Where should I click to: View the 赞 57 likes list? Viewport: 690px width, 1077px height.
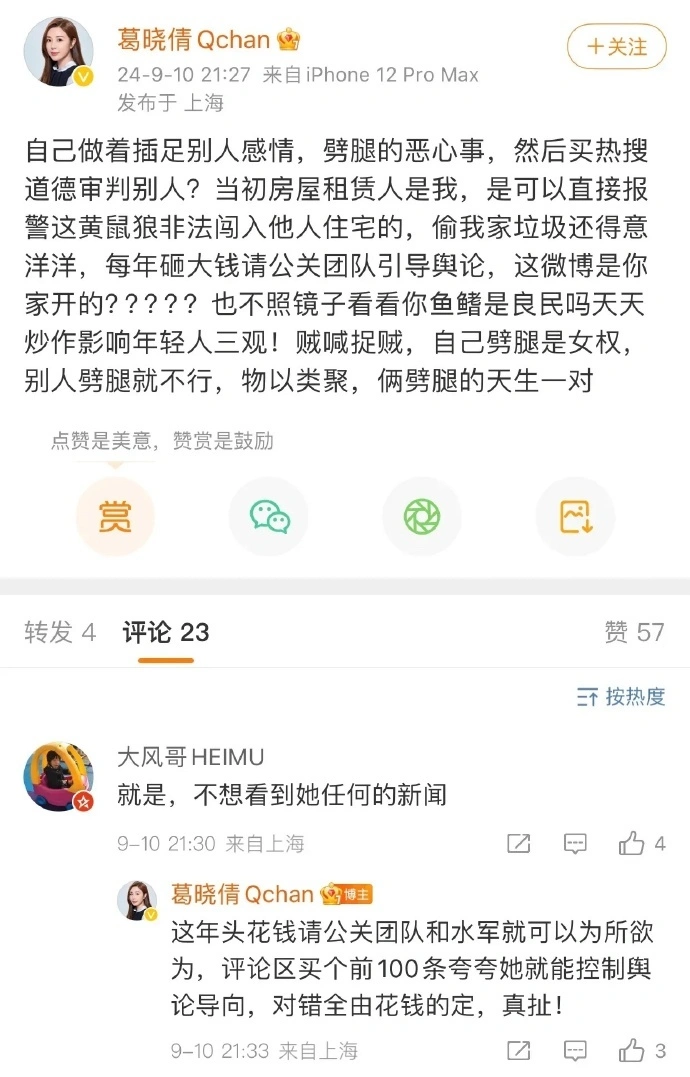click(x=634, y=632)
